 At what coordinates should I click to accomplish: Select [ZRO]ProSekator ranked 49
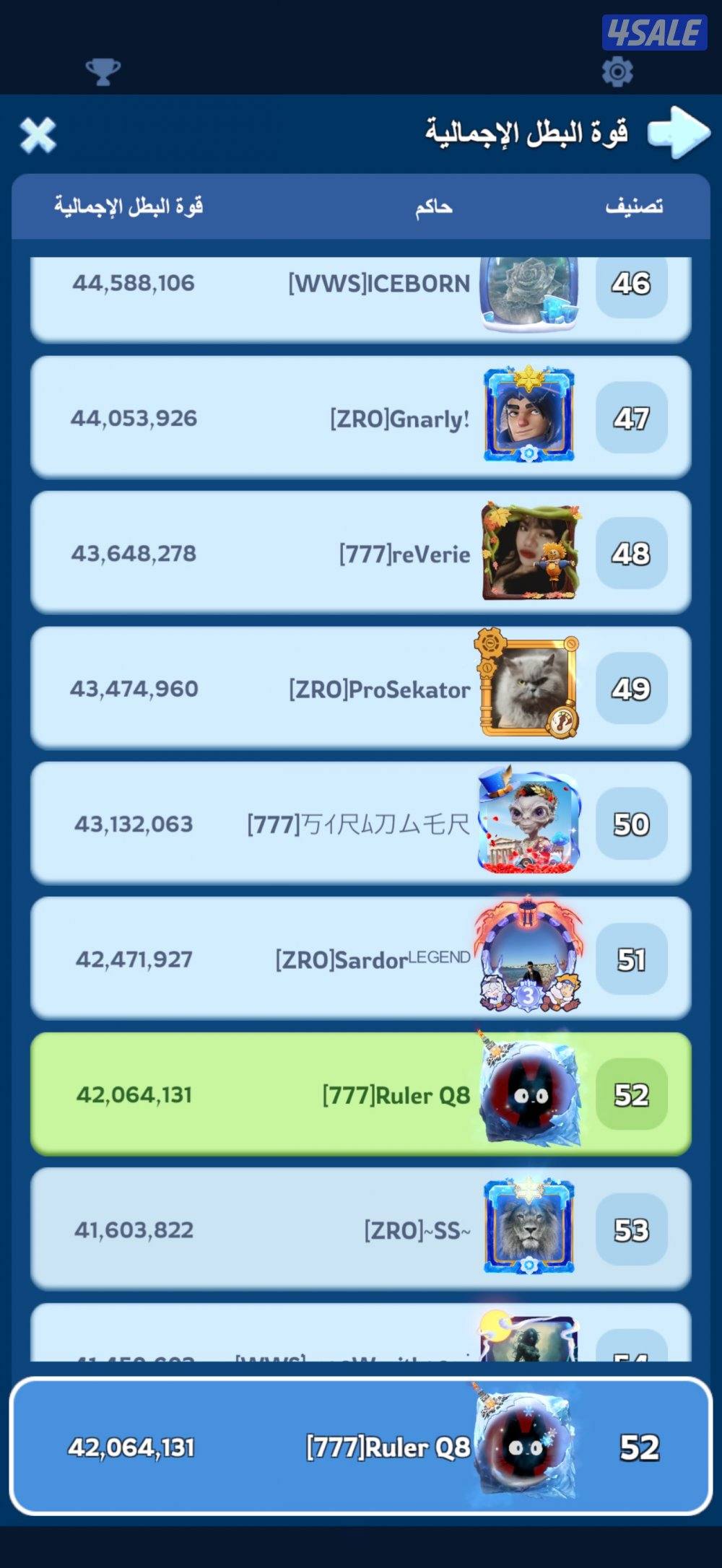coord(361,689)
